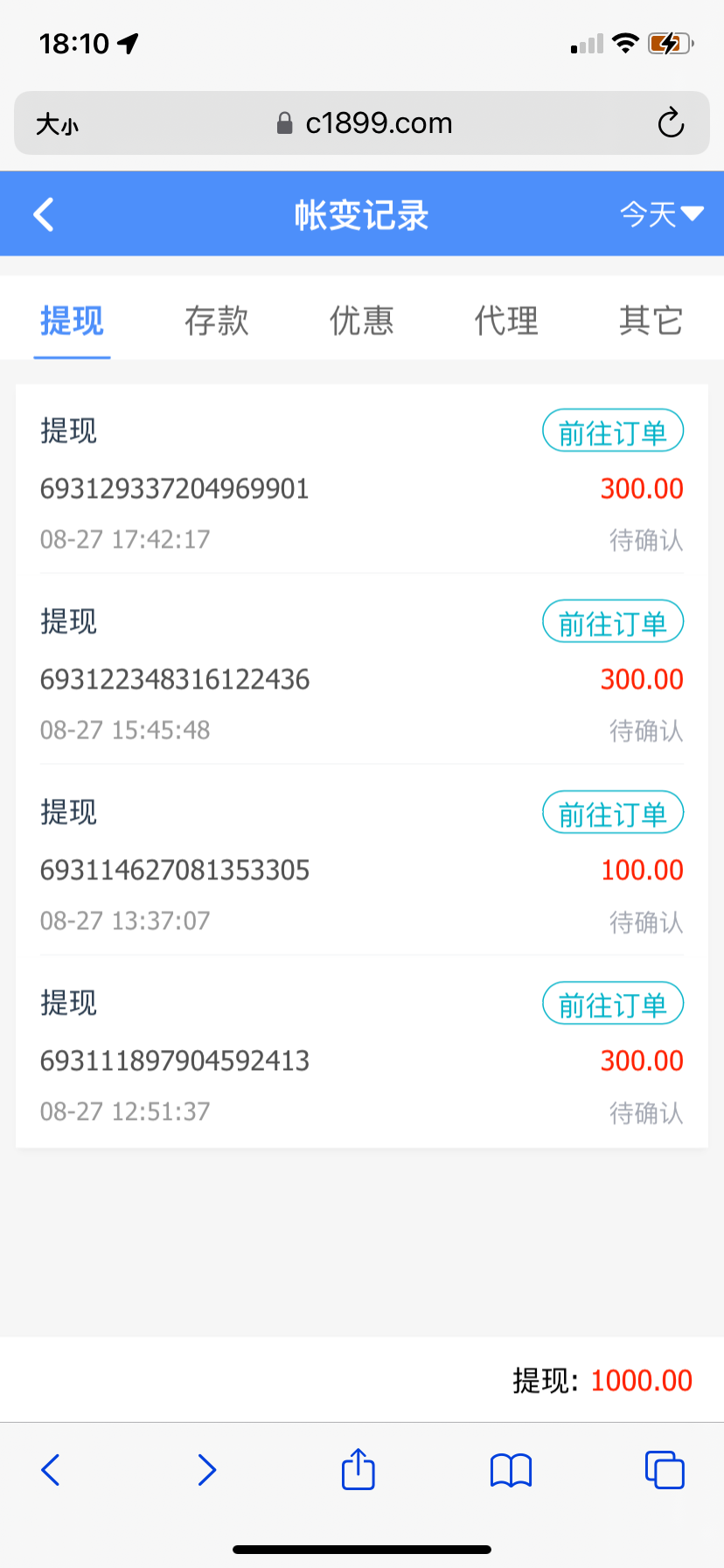The height and width of the screenshot is (1568, 724).
Task: Open the 今天 date filter dropdown
Action: (661, 214)
